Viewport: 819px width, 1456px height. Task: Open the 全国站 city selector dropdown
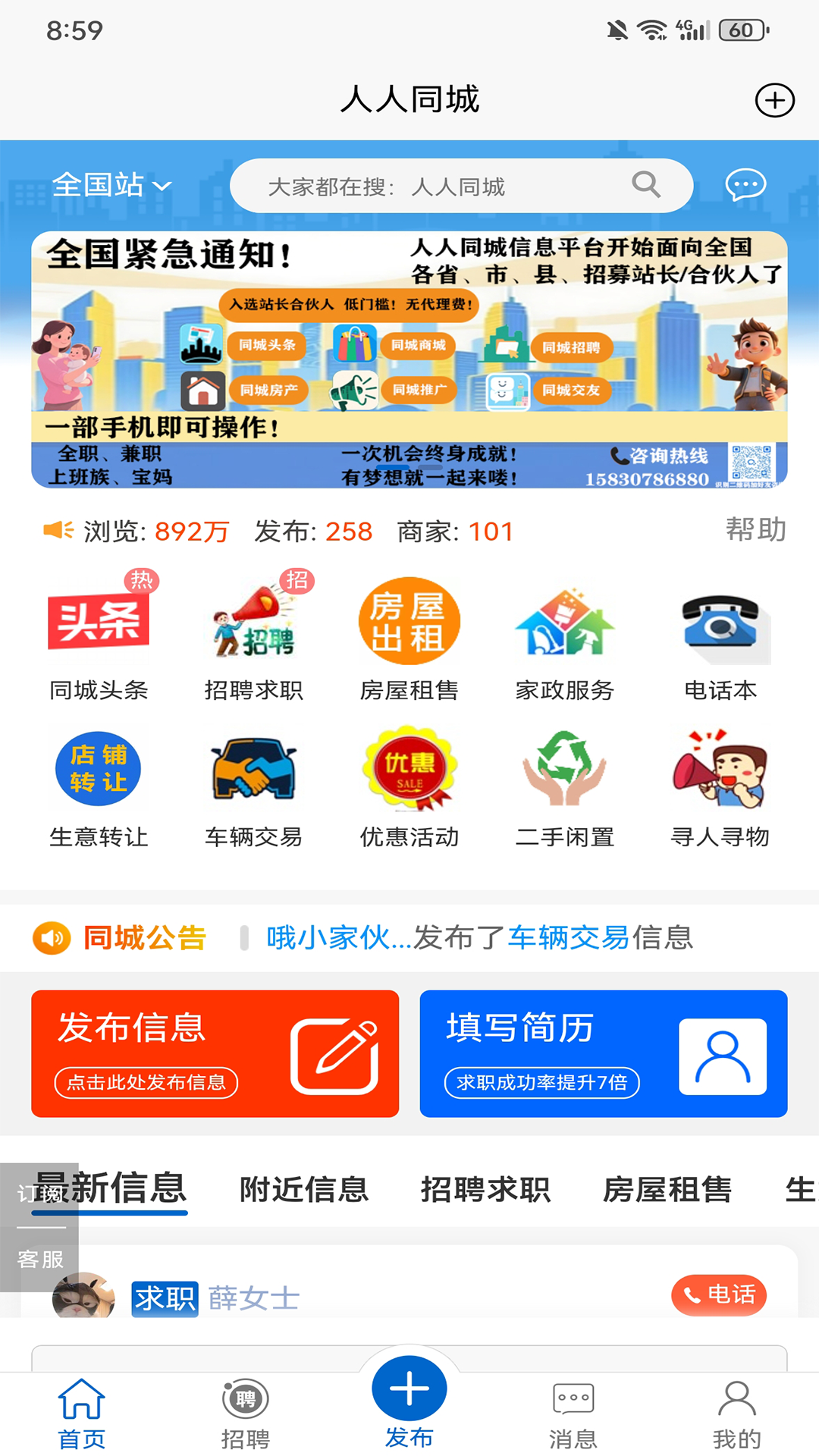coord(112,184)
